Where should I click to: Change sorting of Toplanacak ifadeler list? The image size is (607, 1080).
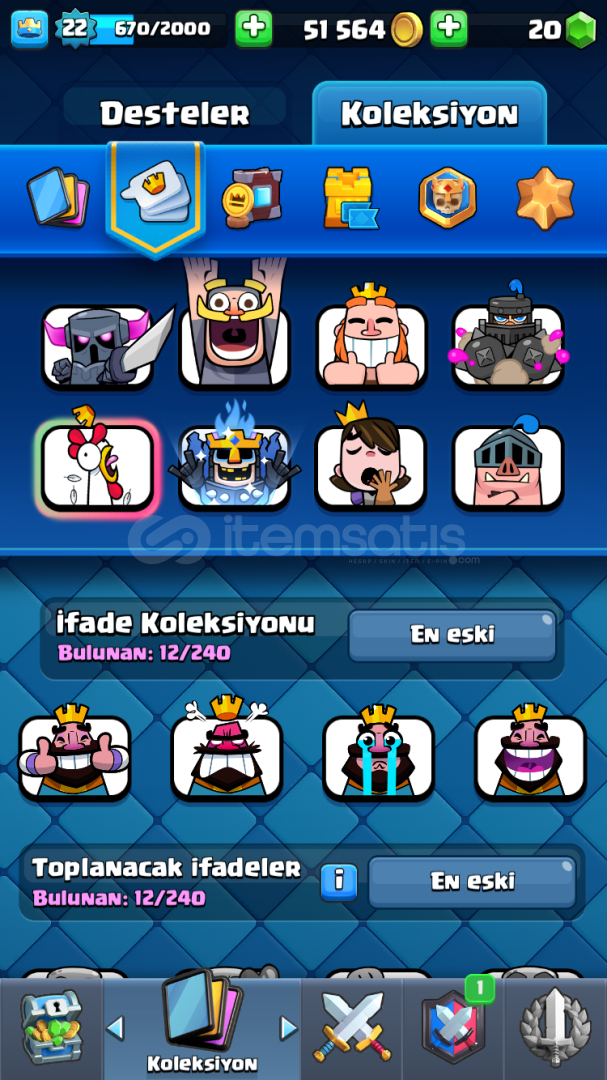pyautogui.click(x=472, y=881)
